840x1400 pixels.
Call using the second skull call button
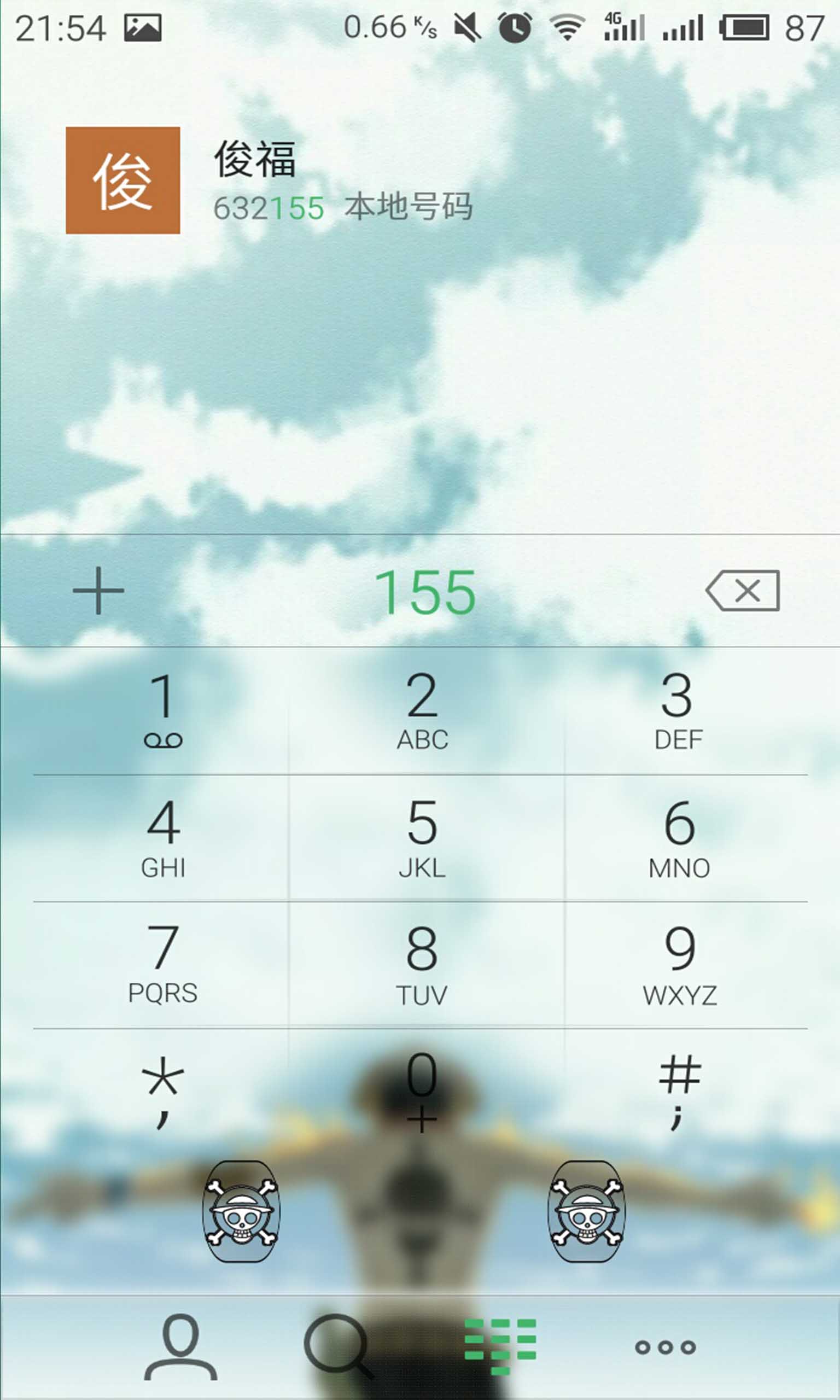(587, 1211)
